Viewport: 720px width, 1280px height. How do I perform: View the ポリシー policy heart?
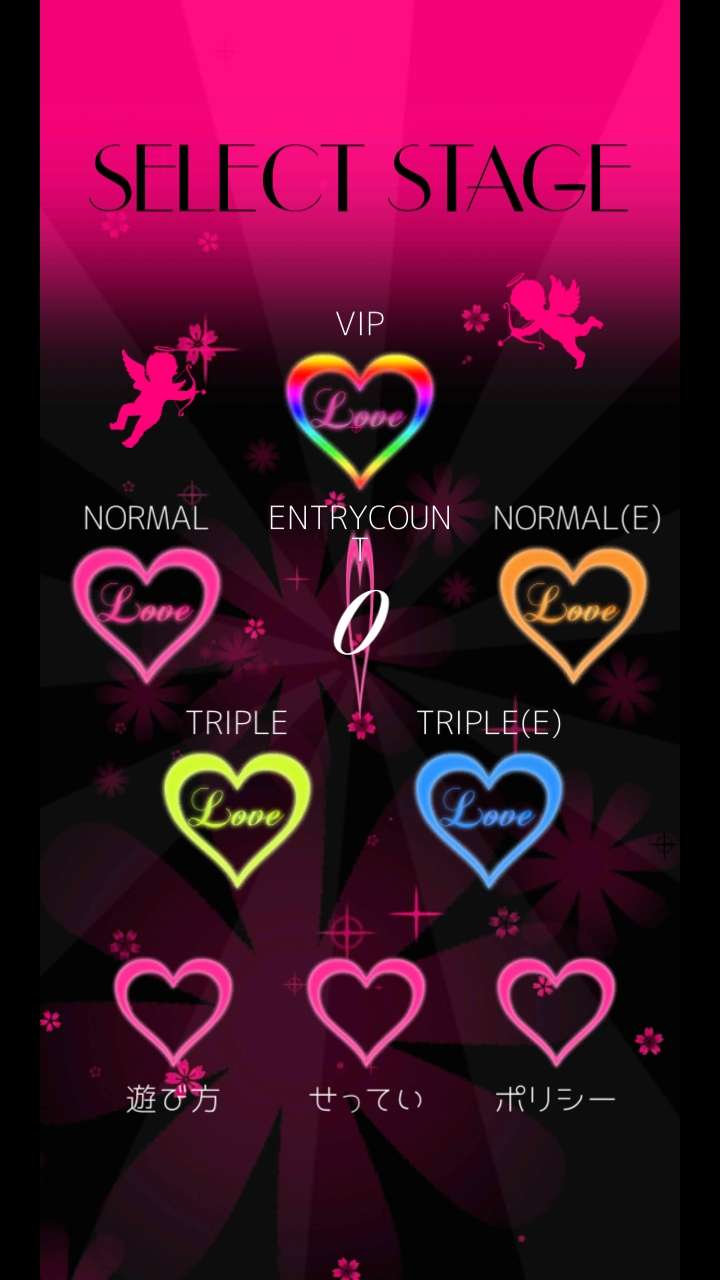pos(556,1010)
